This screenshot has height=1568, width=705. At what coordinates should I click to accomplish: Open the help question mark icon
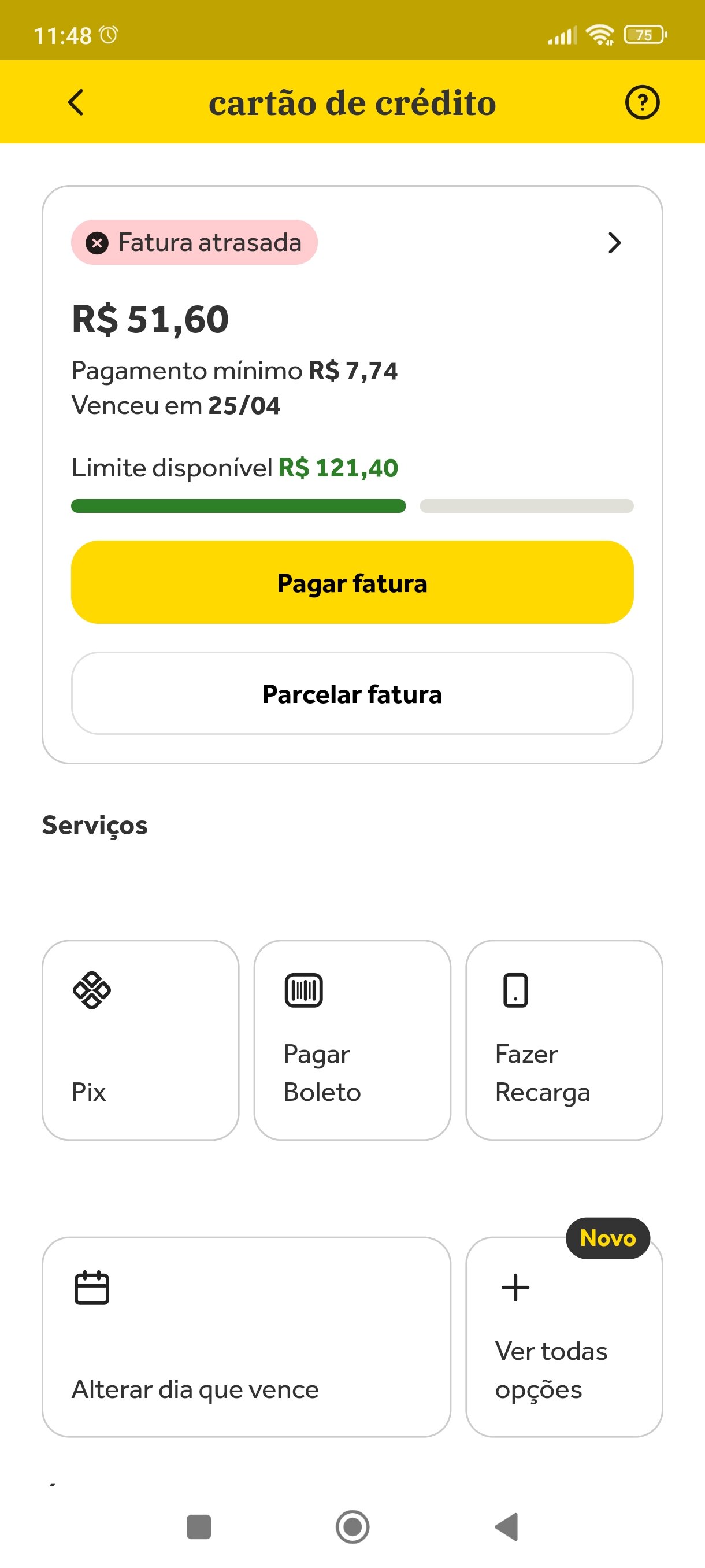click(642, 102)
